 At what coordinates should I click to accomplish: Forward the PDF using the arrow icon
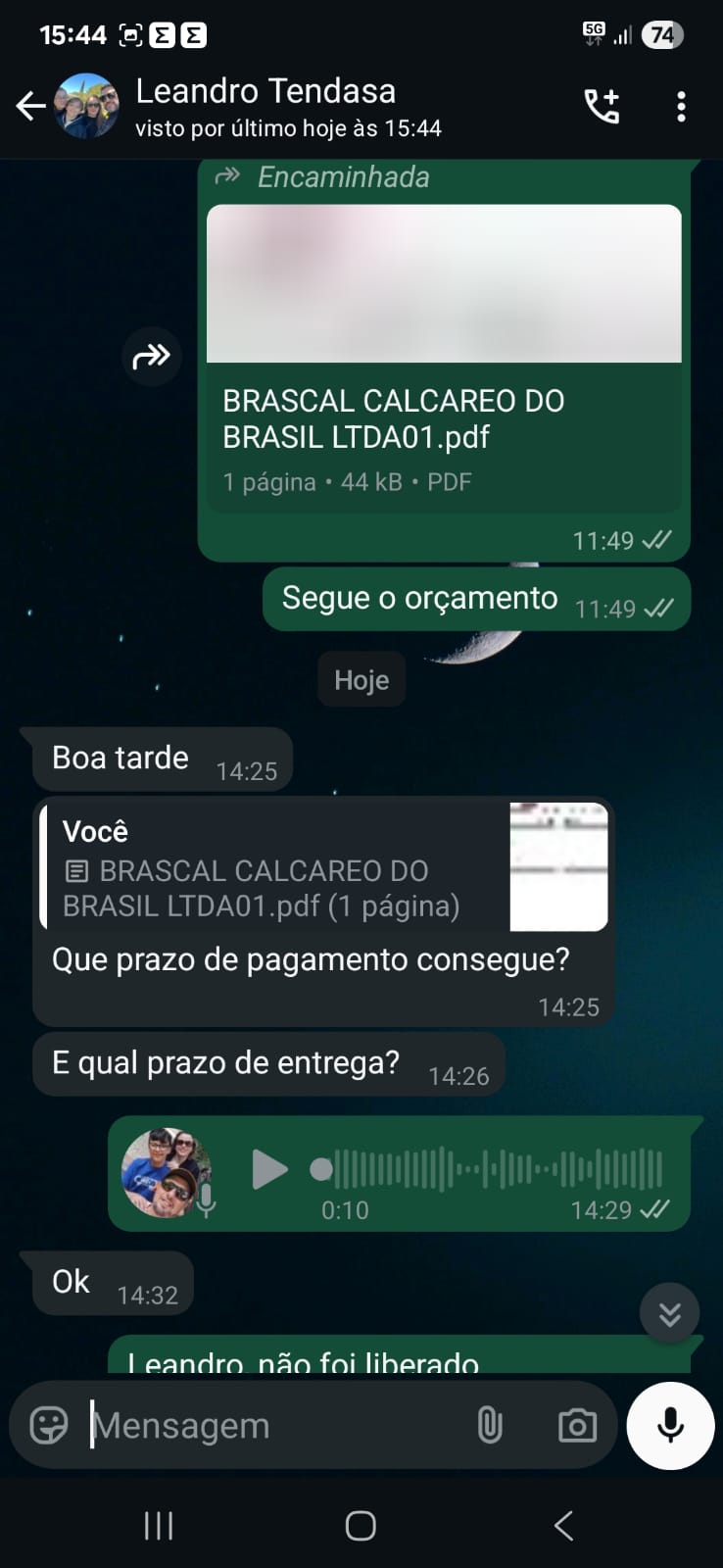[x=152, y=356]
